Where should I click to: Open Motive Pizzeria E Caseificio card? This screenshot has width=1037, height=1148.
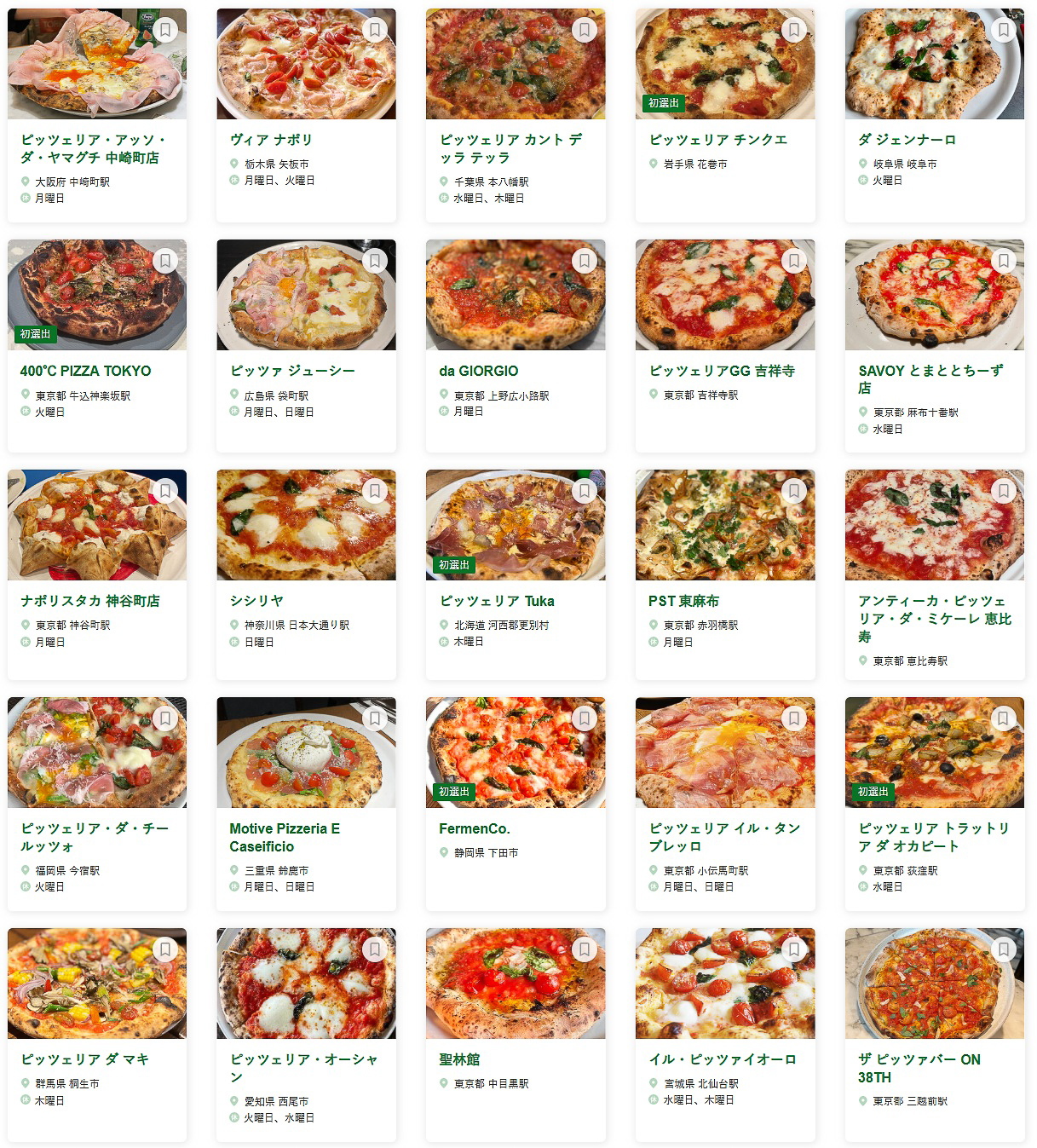(285, 837)
